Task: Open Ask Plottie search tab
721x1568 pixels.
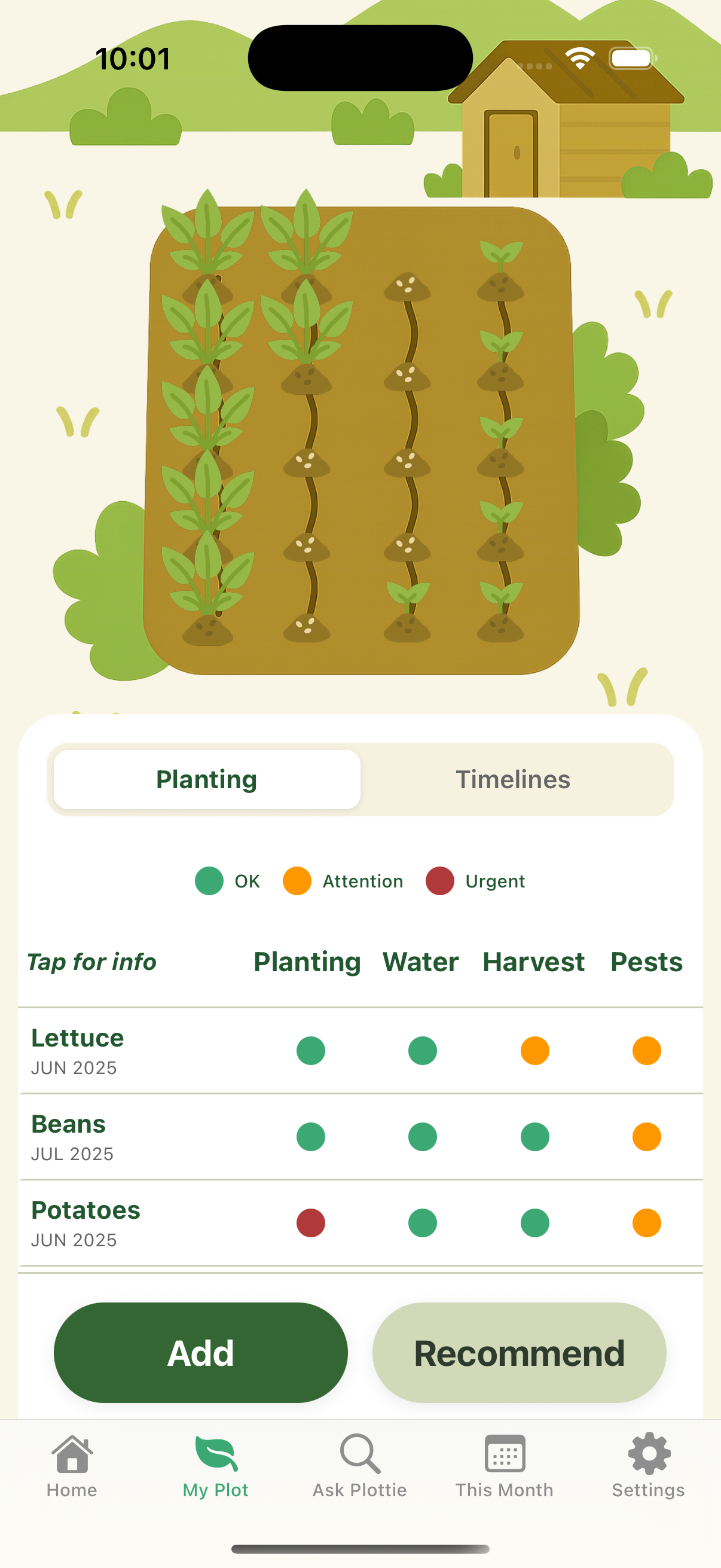Action: (x=359, y=1466)
